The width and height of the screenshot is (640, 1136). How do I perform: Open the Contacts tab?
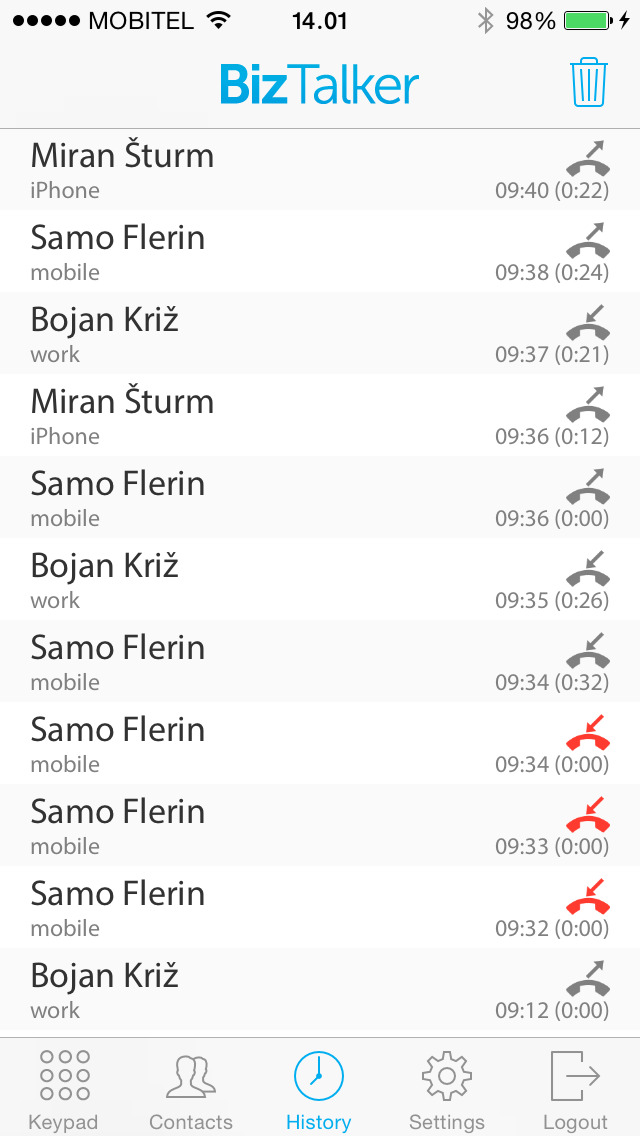[x=191, y=1089]
